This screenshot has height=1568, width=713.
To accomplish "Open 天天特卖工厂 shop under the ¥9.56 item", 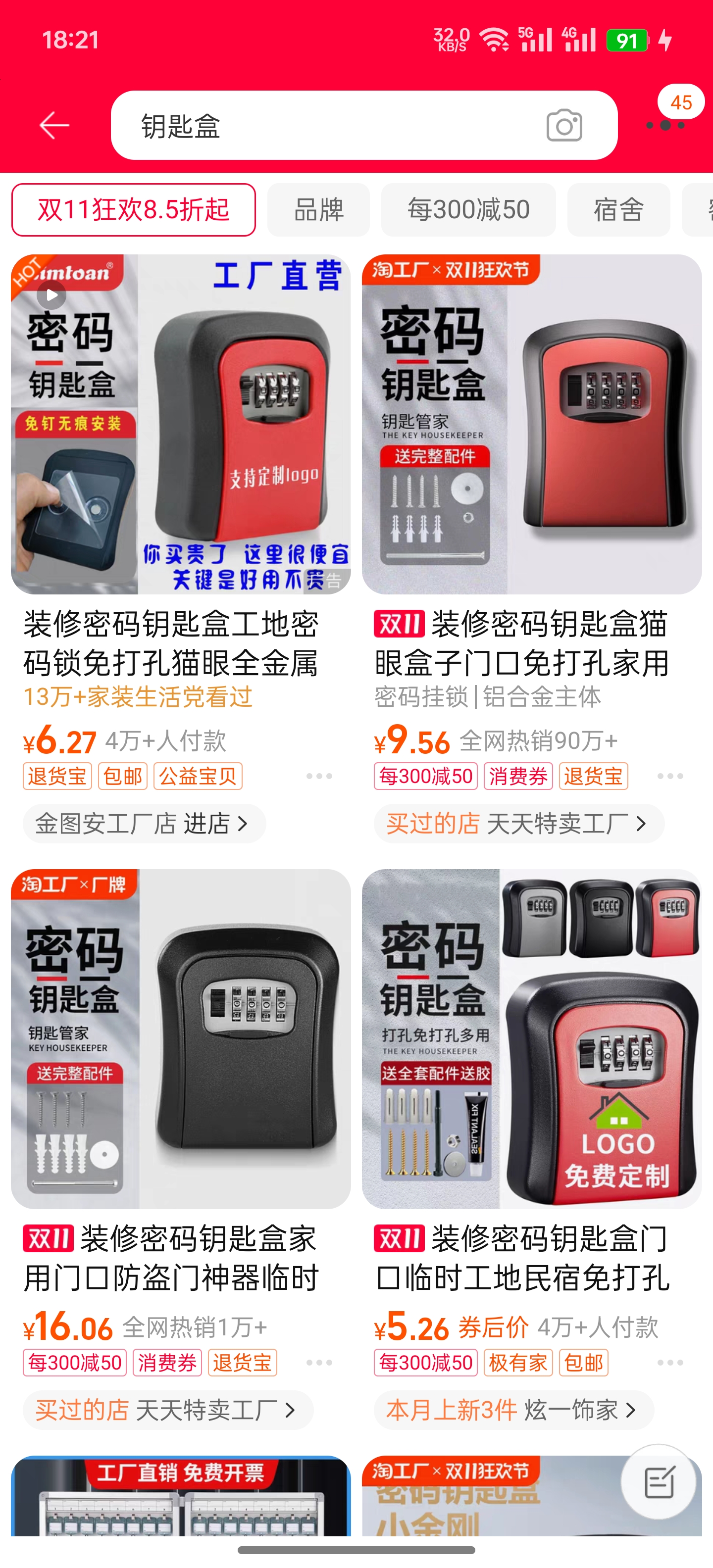I will (x=519, y=824).
